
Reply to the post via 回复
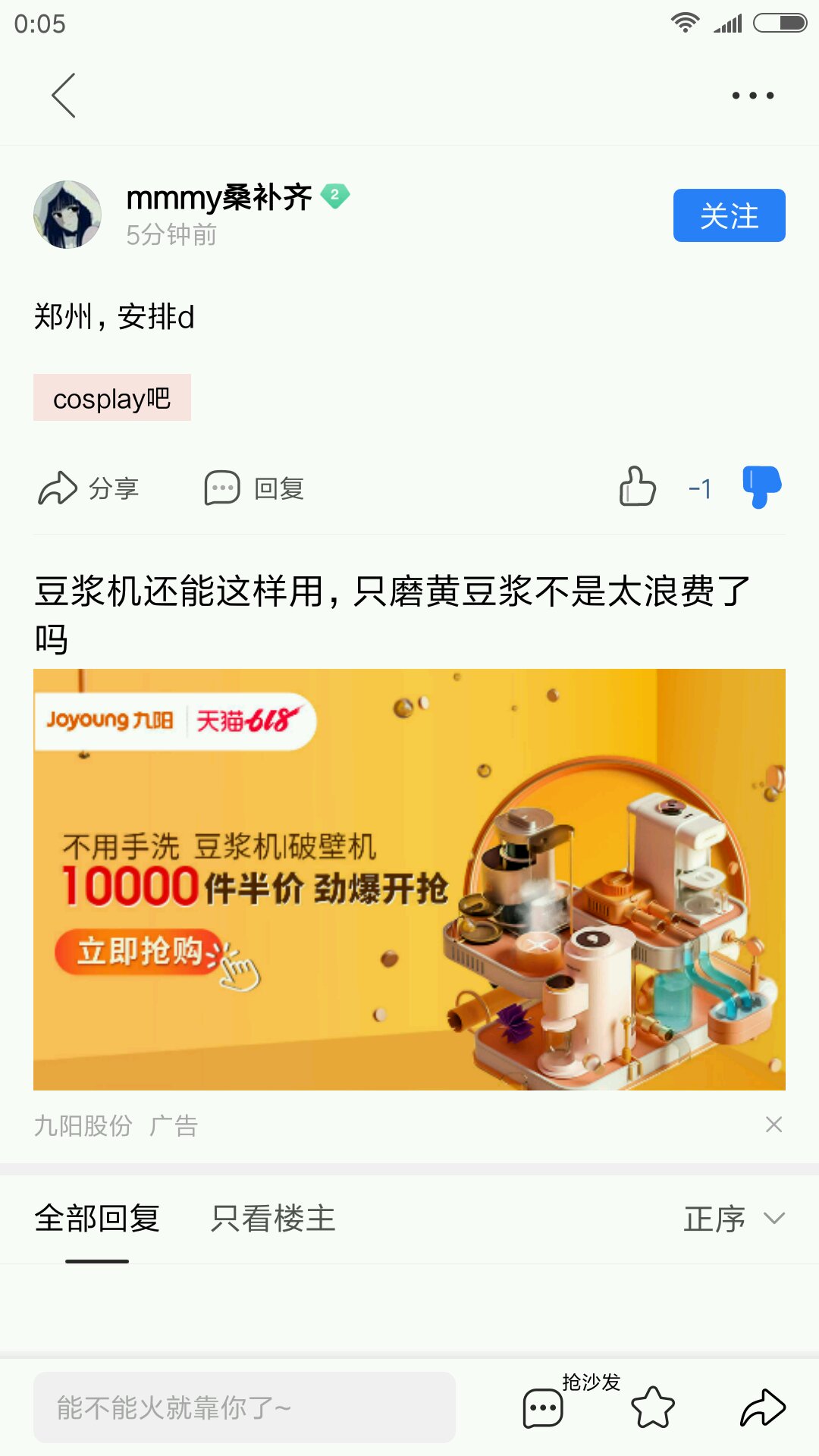[254, 488]
